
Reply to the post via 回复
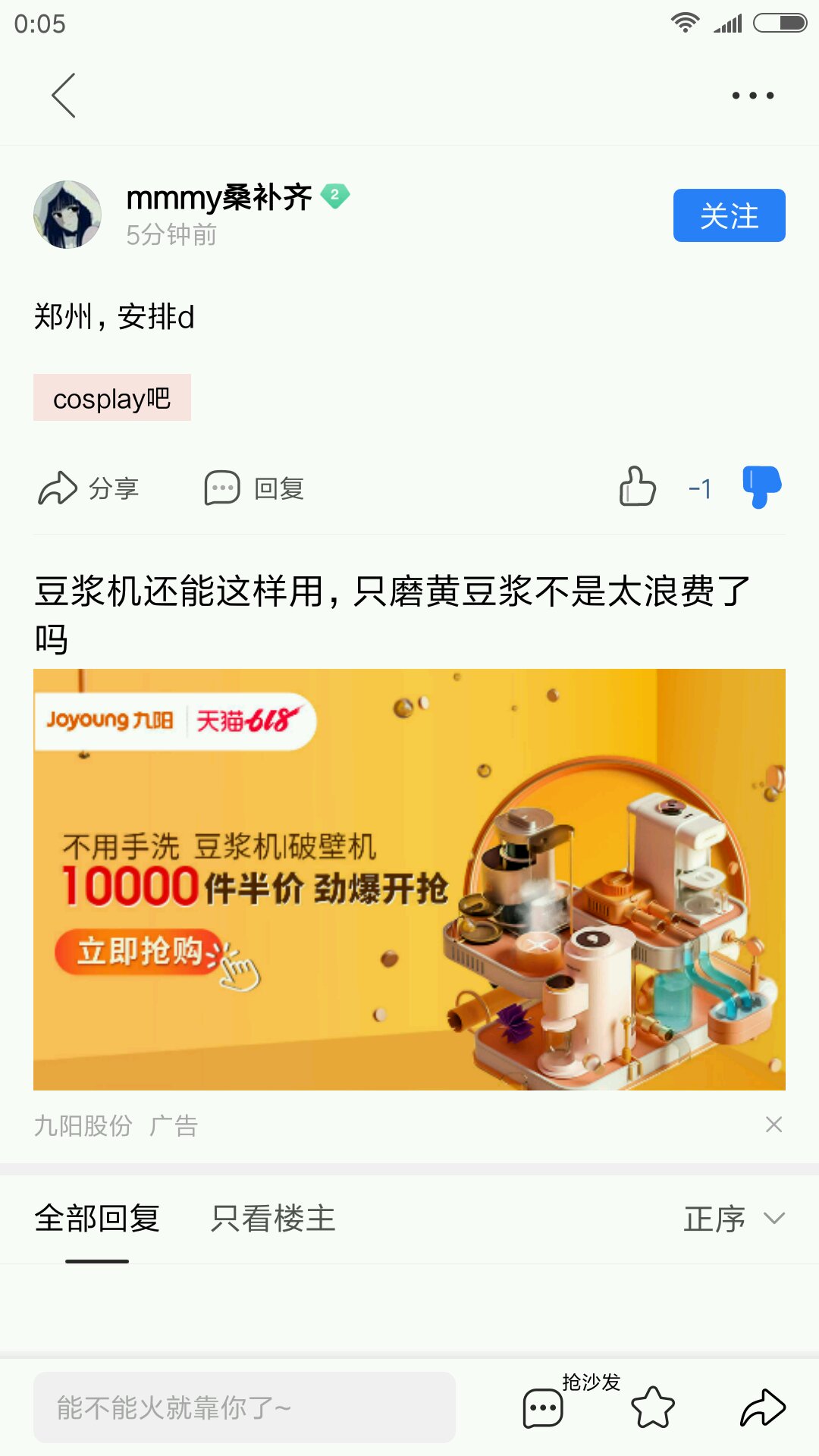[254, 488]
